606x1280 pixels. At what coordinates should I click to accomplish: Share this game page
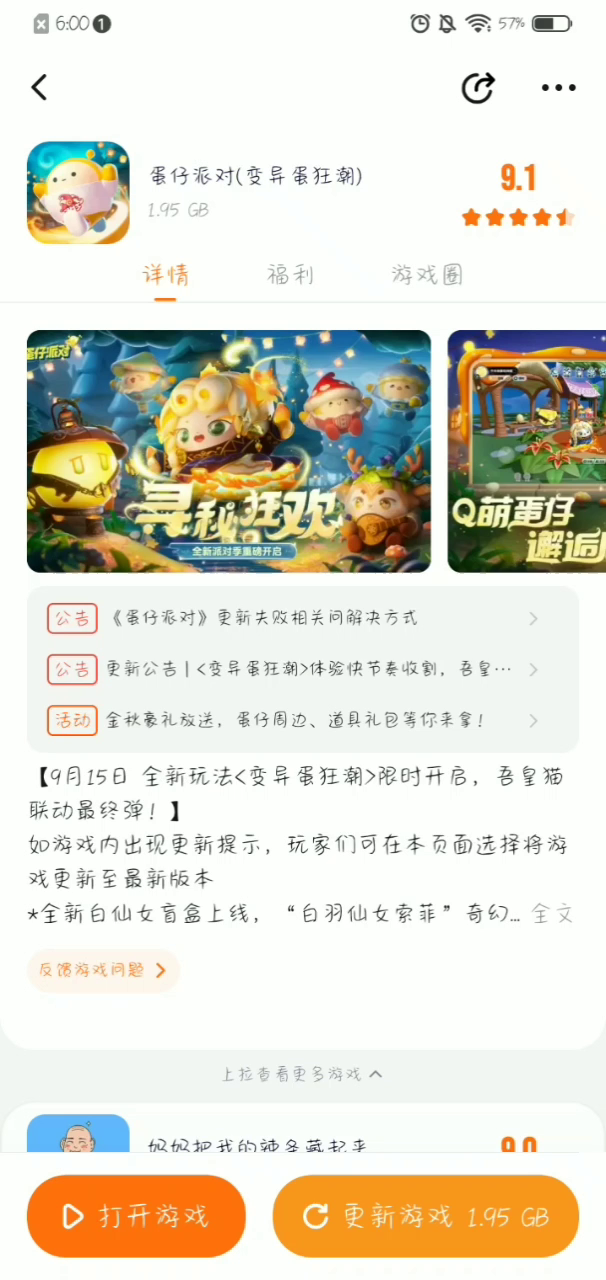click(478, 87)
